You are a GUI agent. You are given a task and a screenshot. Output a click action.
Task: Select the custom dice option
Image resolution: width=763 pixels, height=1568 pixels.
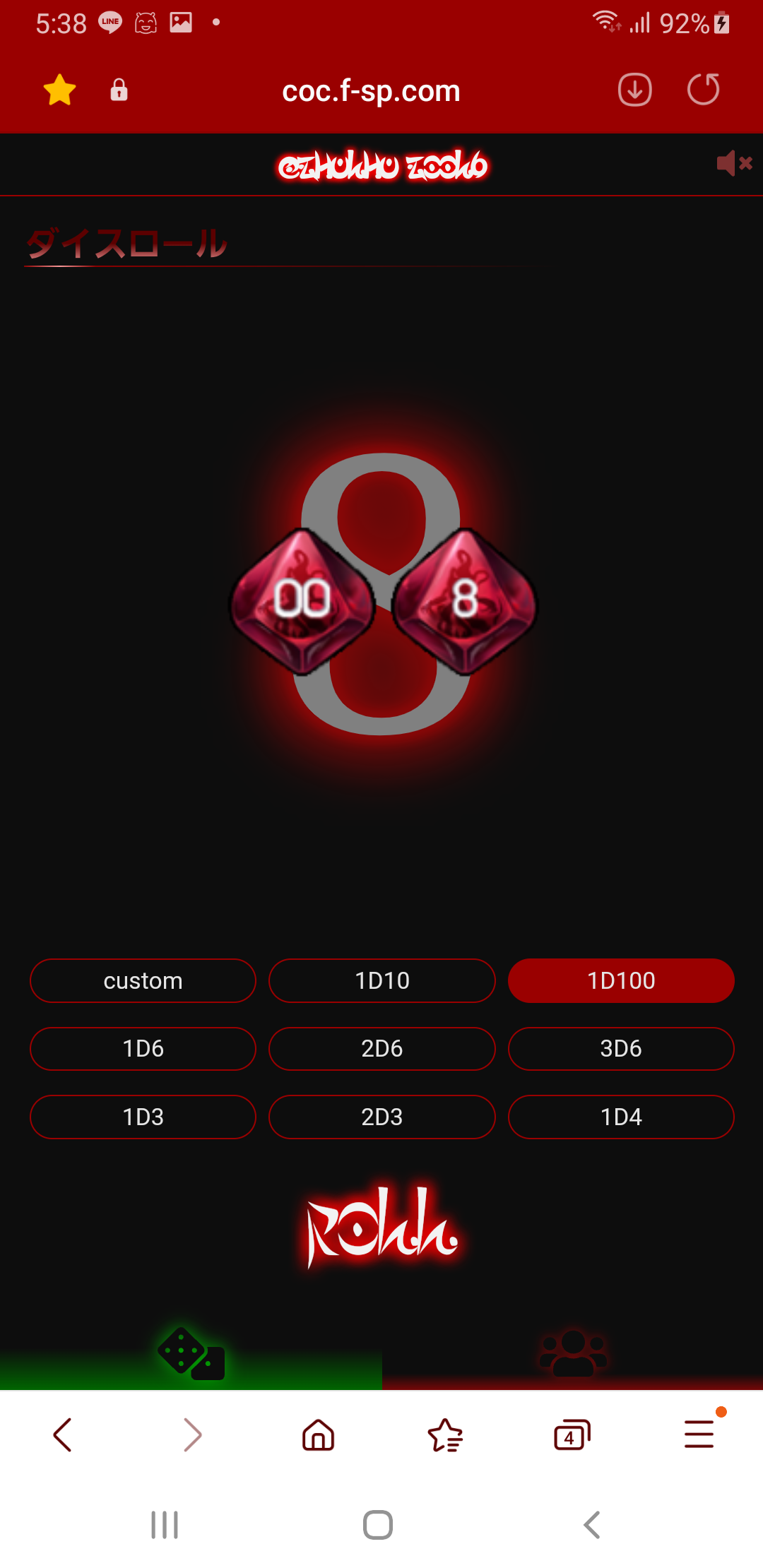point(143,980)
